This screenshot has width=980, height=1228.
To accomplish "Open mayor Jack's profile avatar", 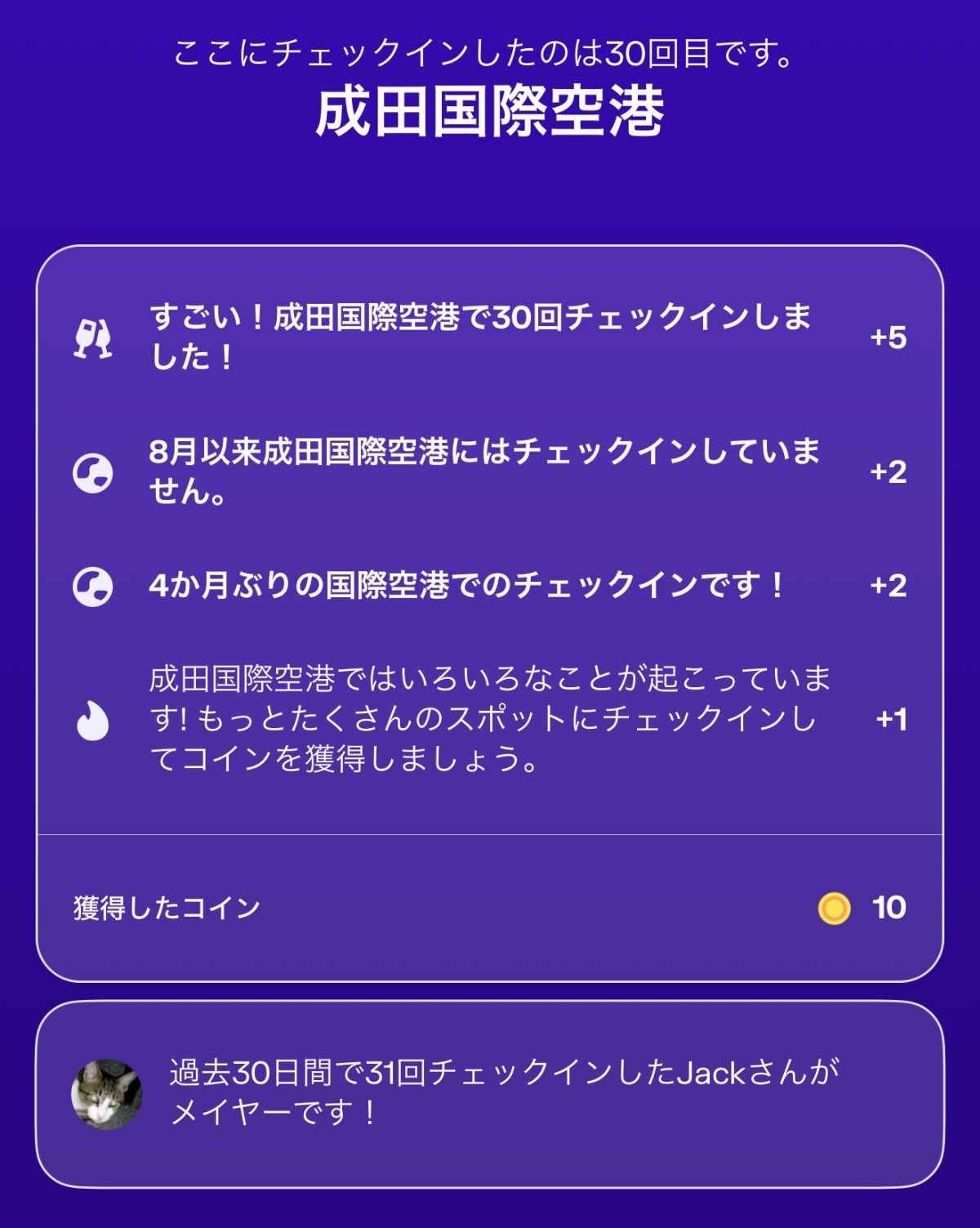I will (x=106, y=1094).
